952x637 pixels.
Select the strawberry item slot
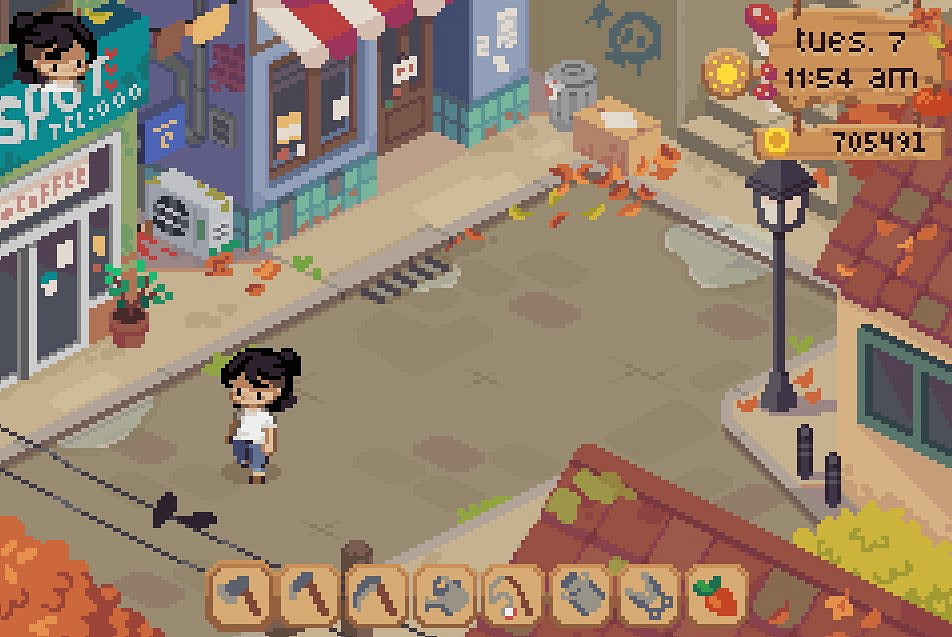716,597
